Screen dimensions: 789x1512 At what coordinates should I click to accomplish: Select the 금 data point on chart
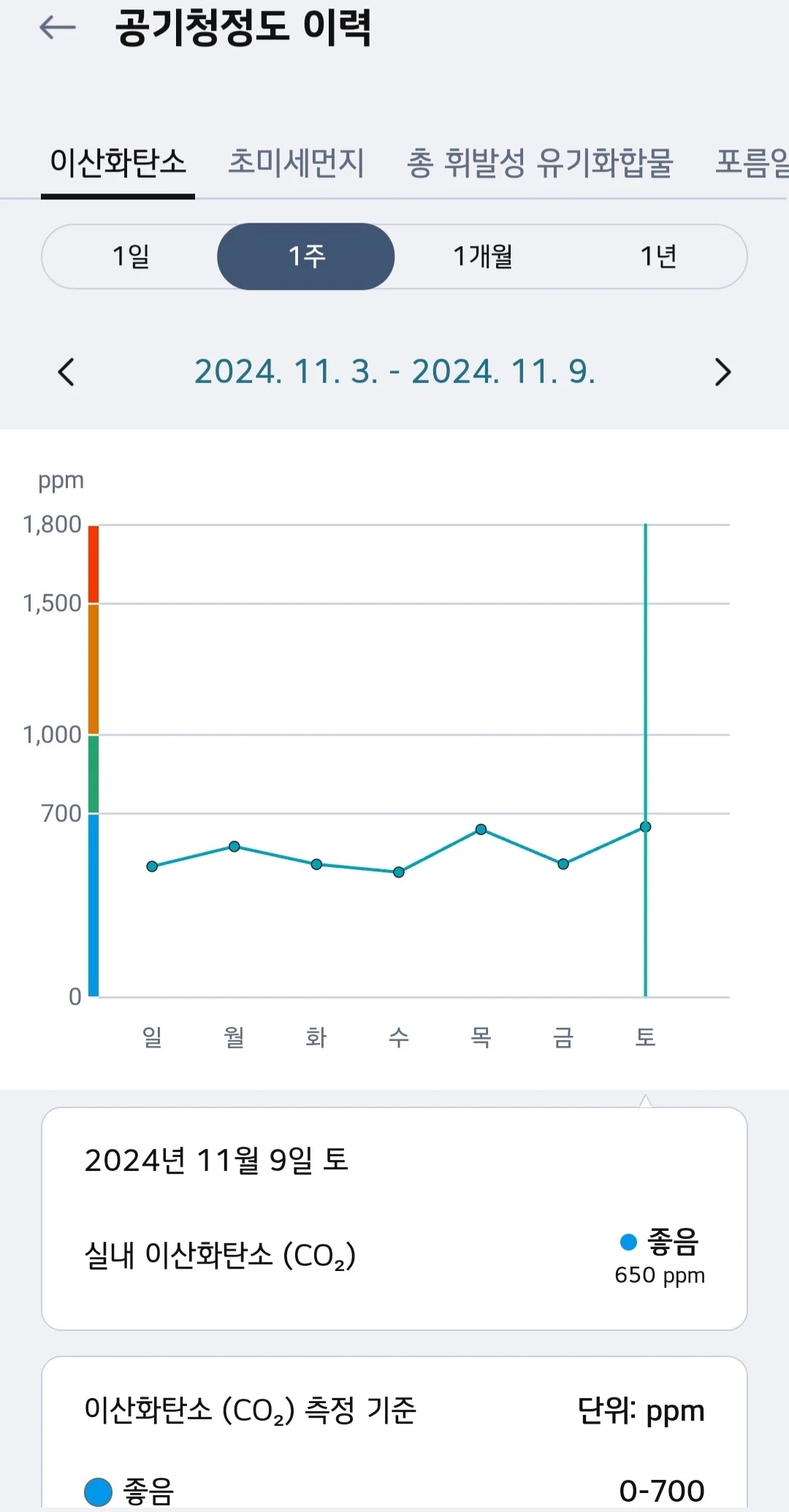(563, 864)
